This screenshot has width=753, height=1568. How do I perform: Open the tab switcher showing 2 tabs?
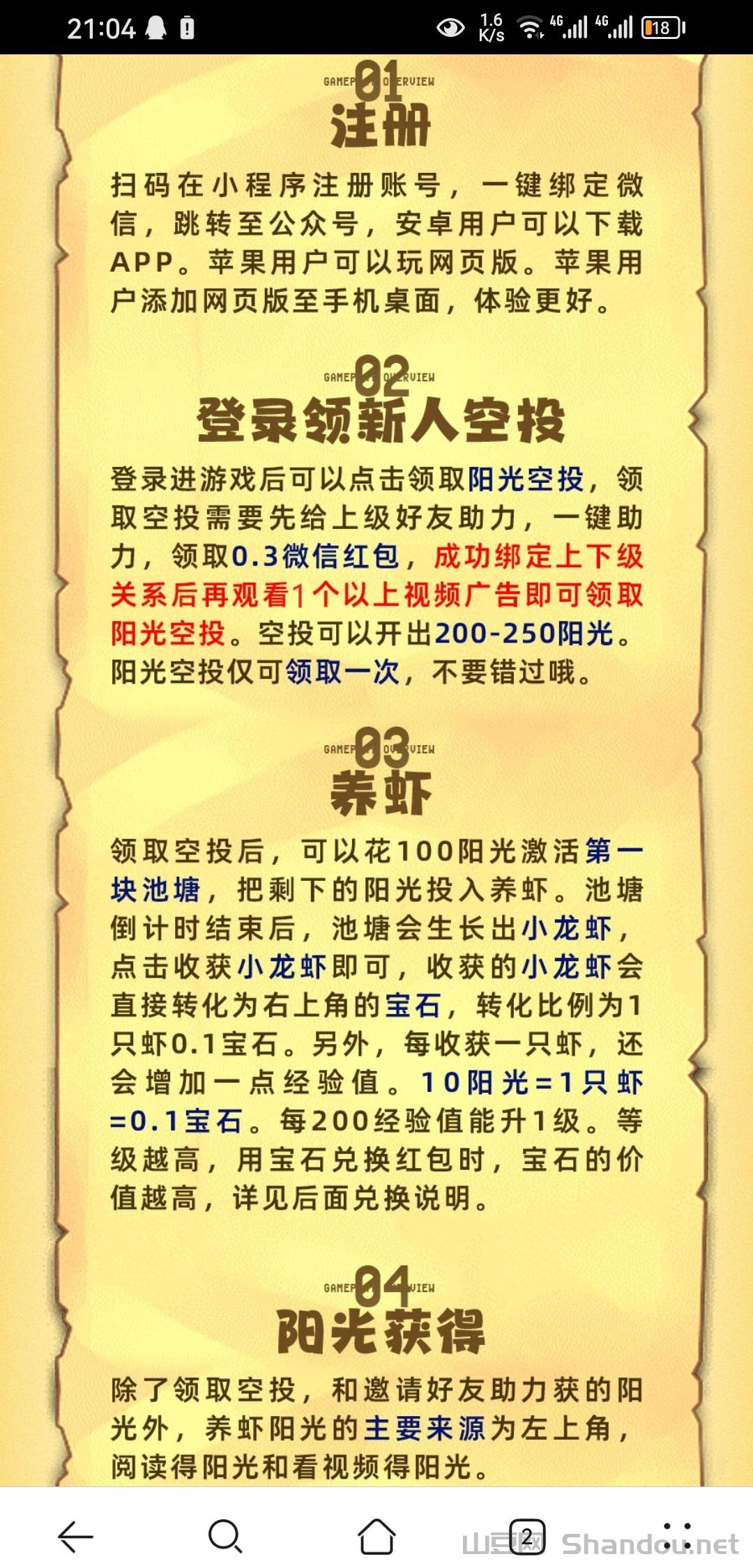[x=527, y=1536]
